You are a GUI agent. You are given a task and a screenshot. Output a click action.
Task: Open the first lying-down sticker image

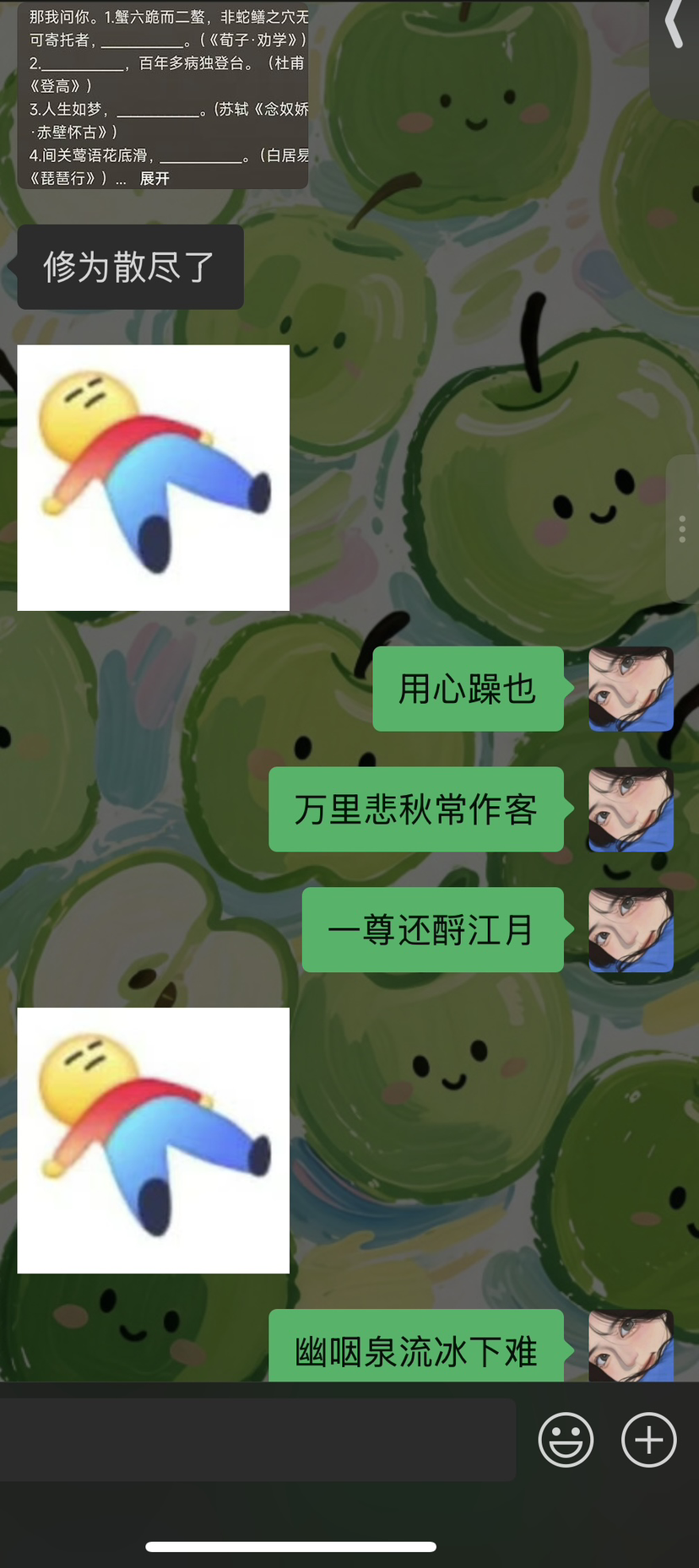153,478
